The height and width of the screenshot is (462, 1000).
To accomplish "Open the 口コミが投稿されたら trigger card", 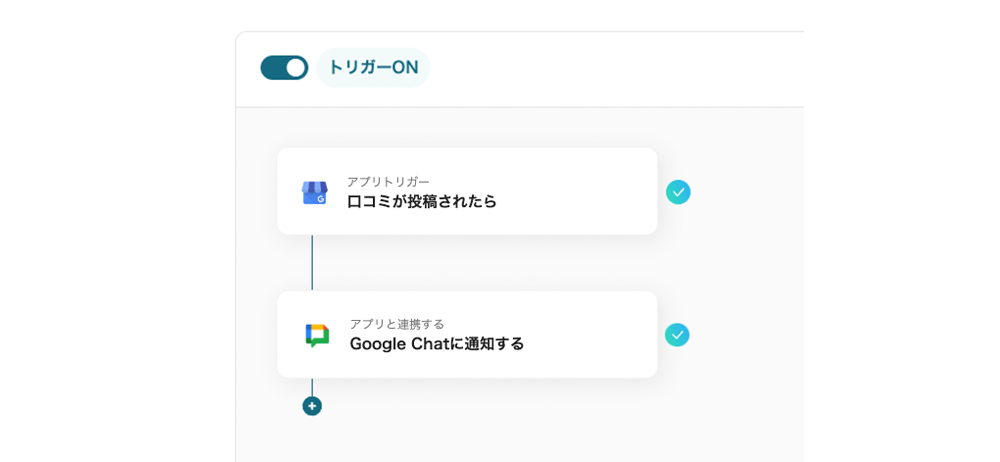I will 466,192.
